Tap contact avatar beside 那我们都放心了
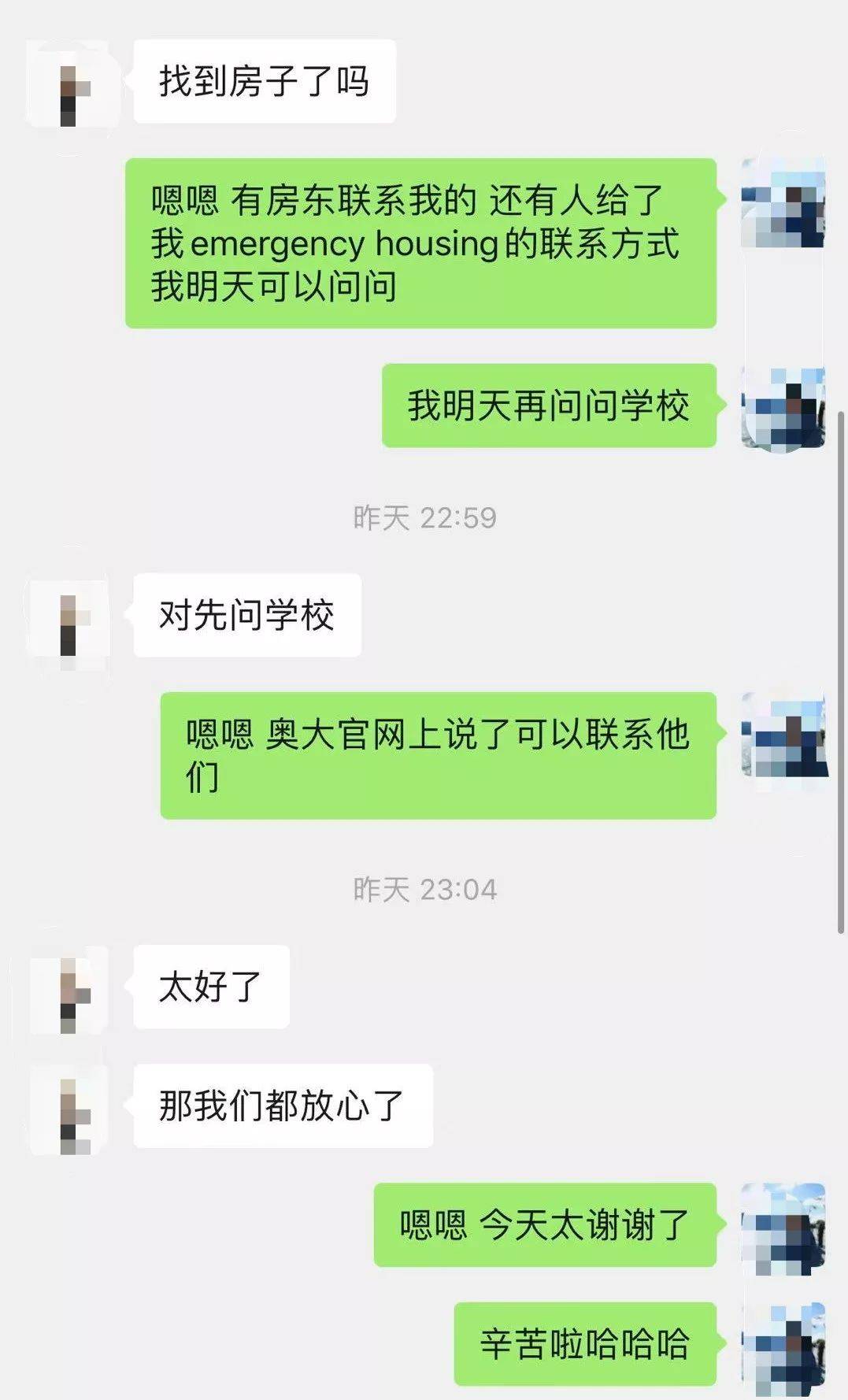 pos(69,1110)
